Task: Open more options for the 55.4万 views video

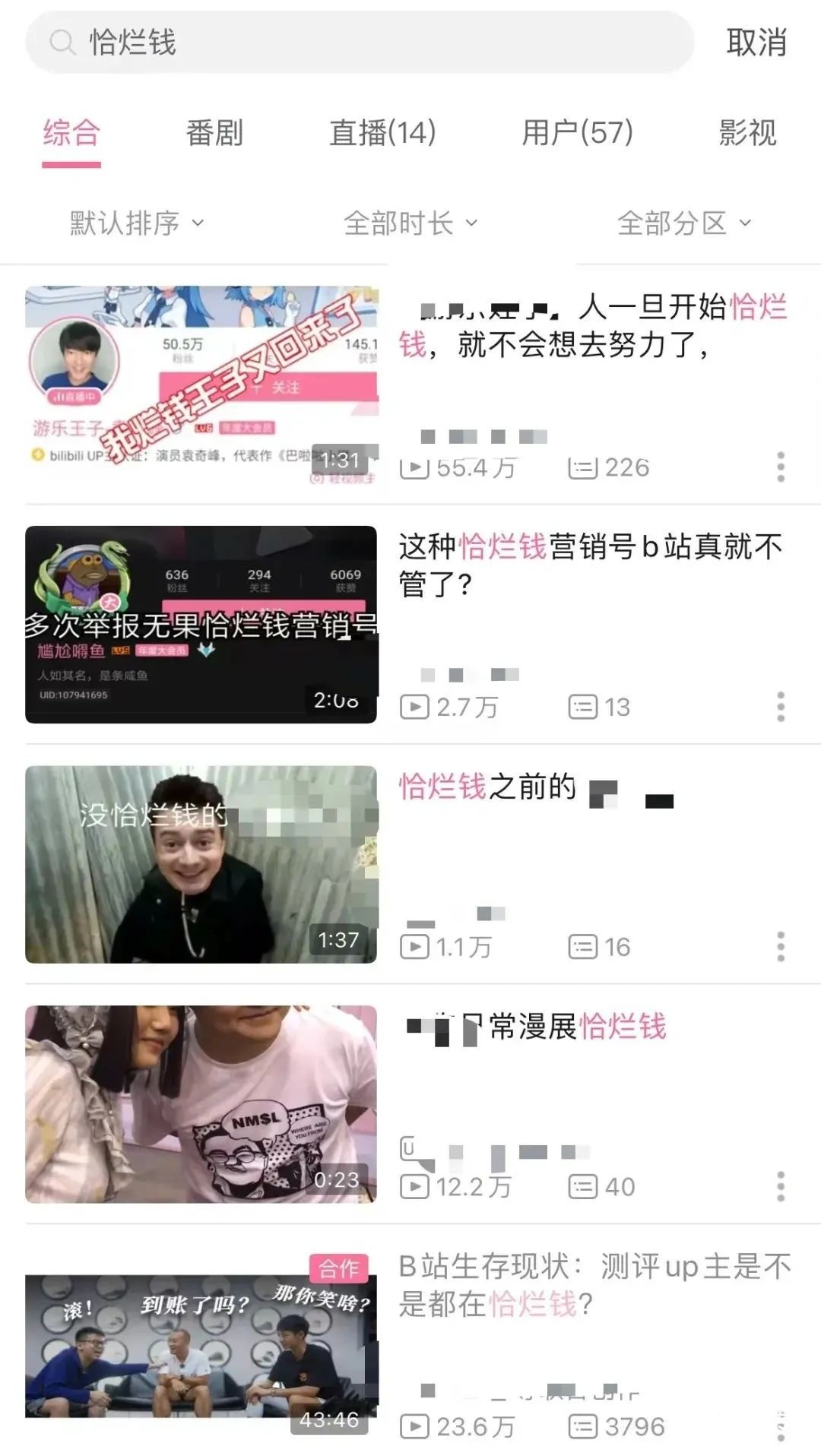Action: [781, 467]
